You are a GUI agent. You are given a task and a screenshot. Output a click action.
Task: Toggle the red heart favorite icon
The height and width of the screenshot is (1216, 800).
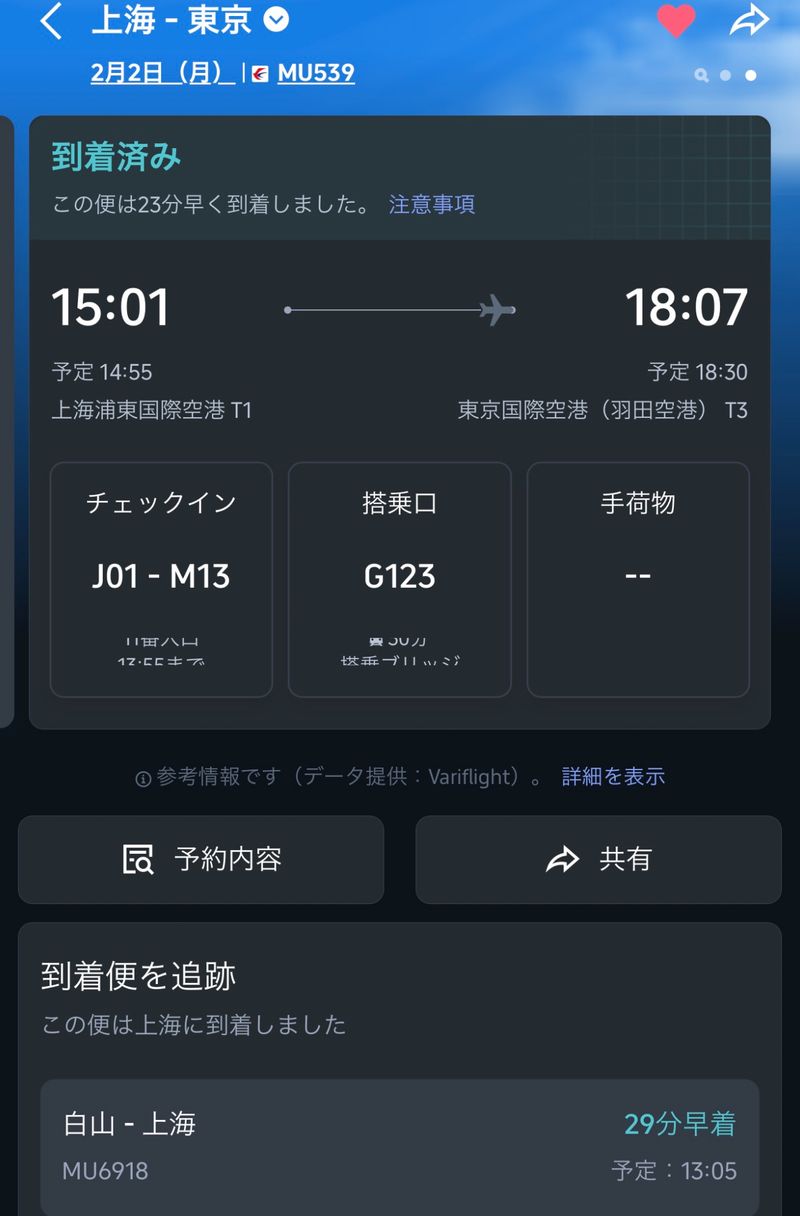(x=676, y=21)
